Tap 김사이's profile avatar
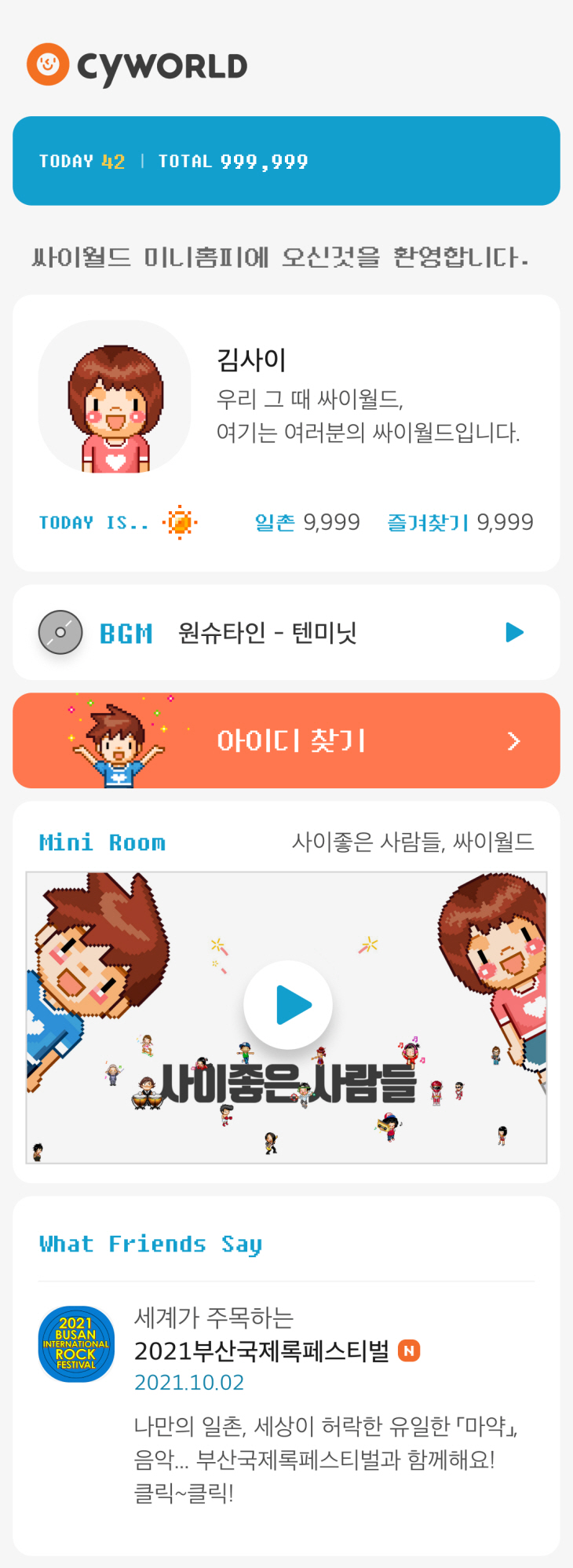 point(115,397)
